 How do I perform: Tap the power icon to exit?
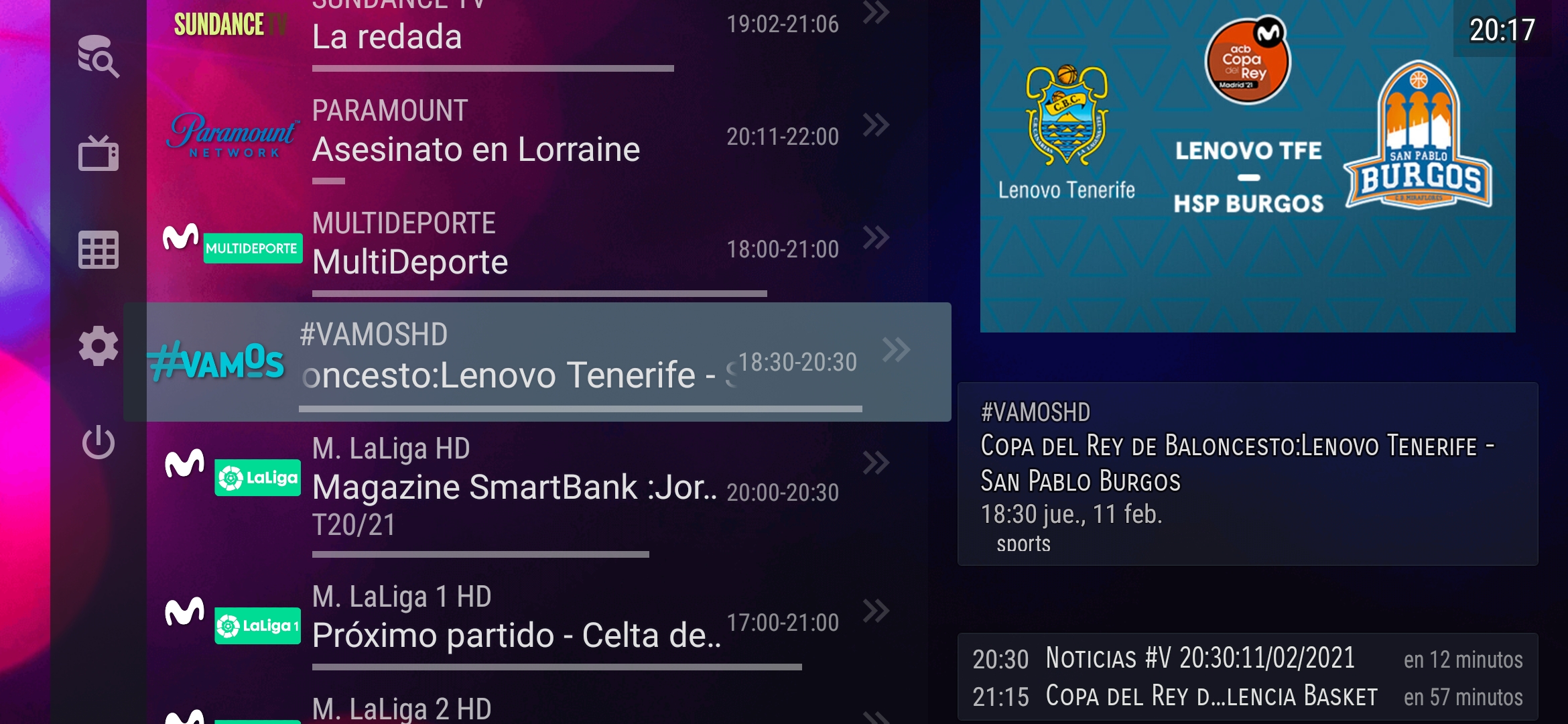click(99, 442)
